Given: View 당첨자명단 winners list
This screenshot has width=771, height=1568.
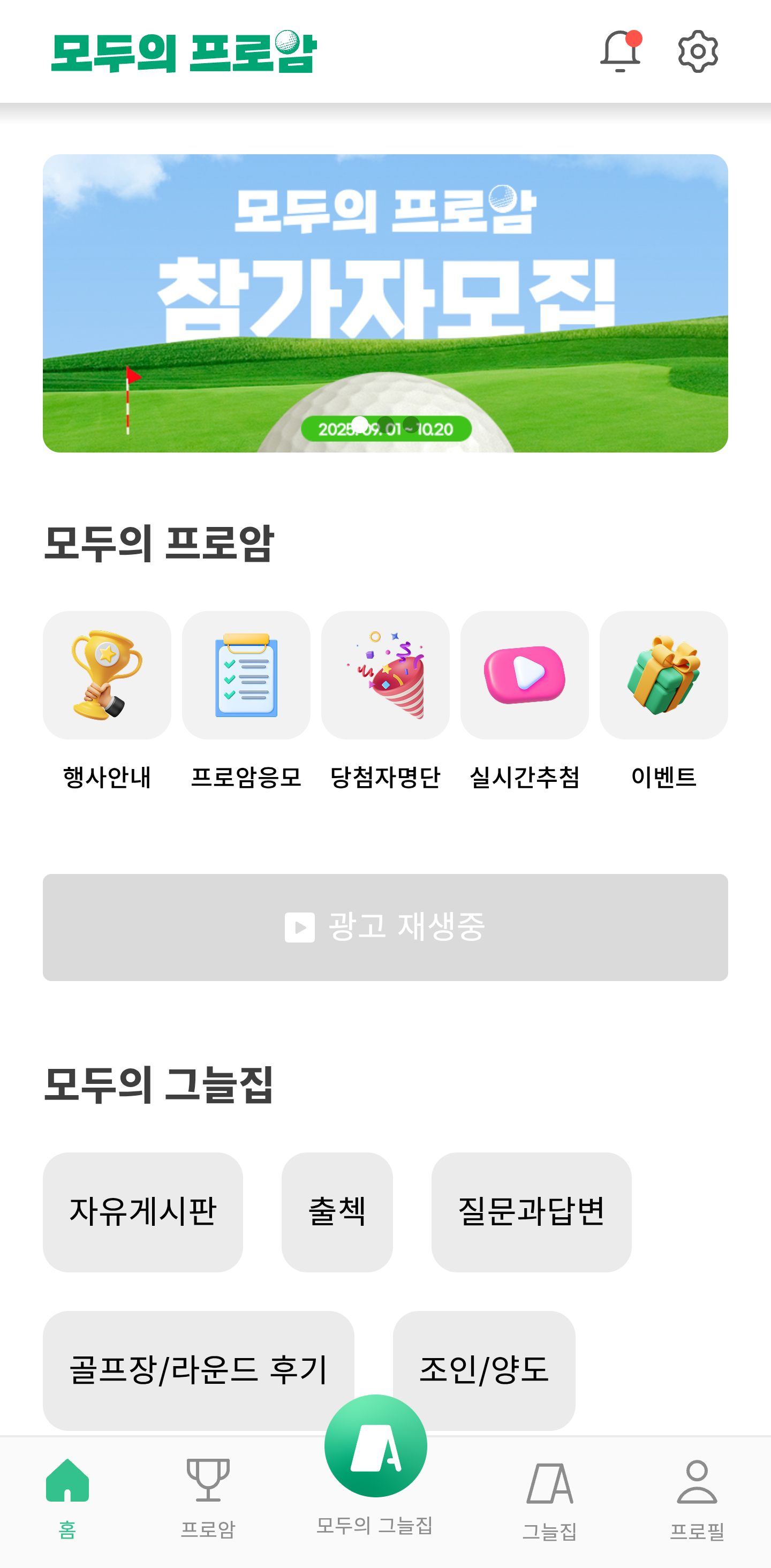Looking at the screenshot, I should coord(385,675).
